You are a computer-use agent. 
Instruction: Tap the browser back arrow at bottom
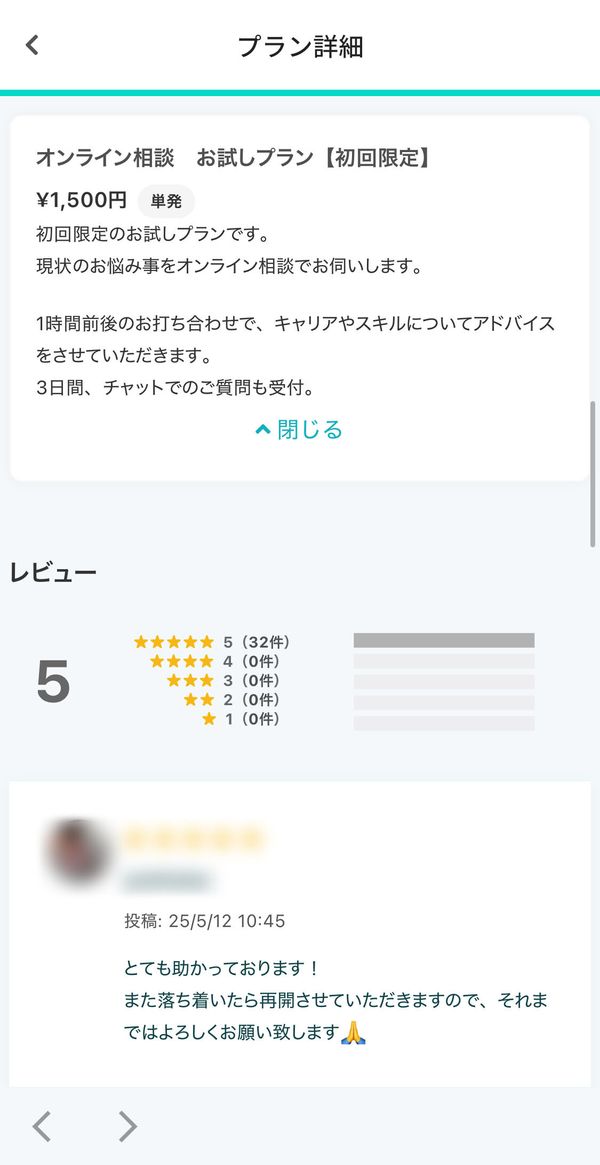42,1126
